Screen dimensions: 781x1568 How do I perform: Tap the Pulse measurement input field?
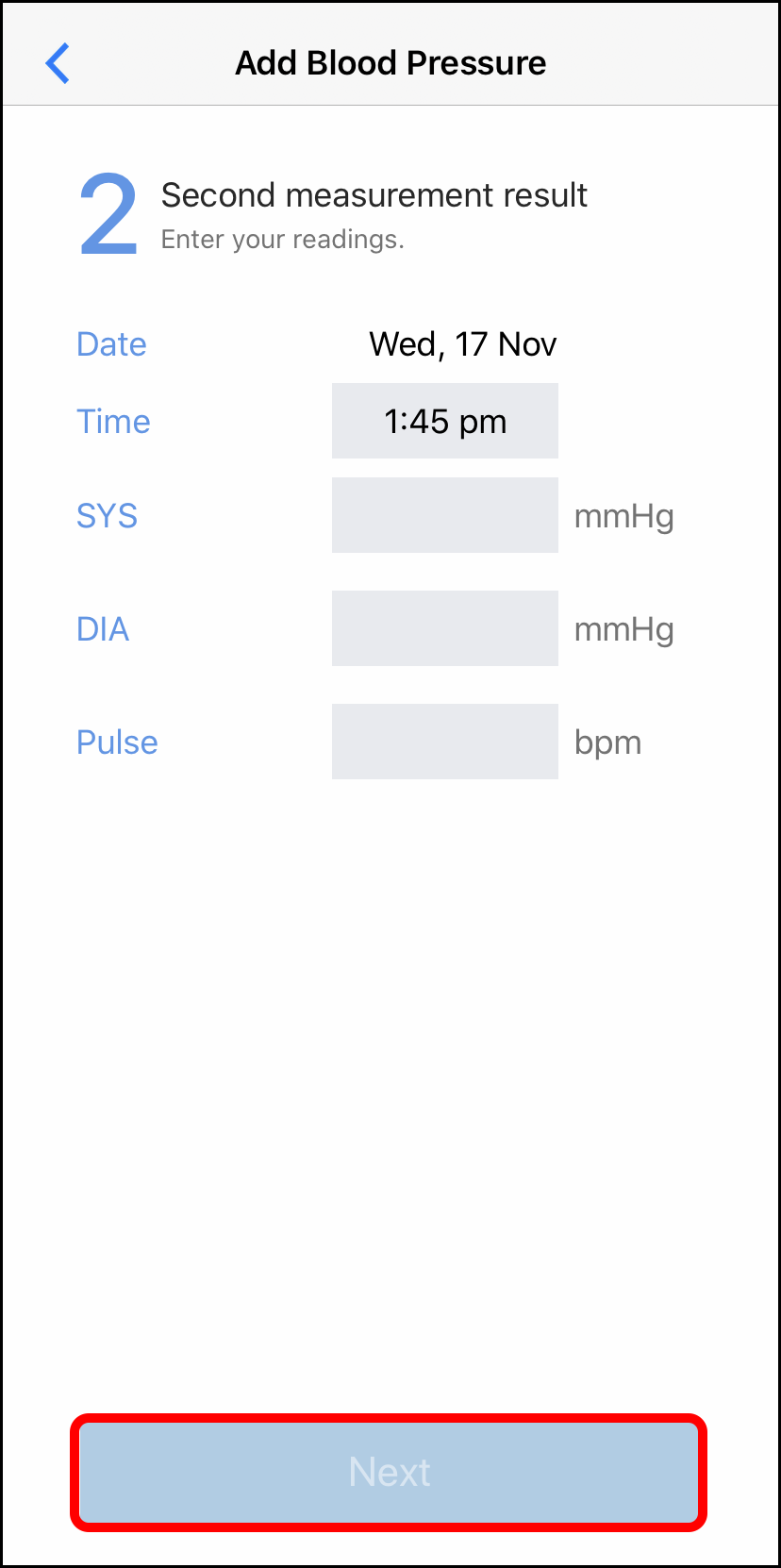point(444,742)
